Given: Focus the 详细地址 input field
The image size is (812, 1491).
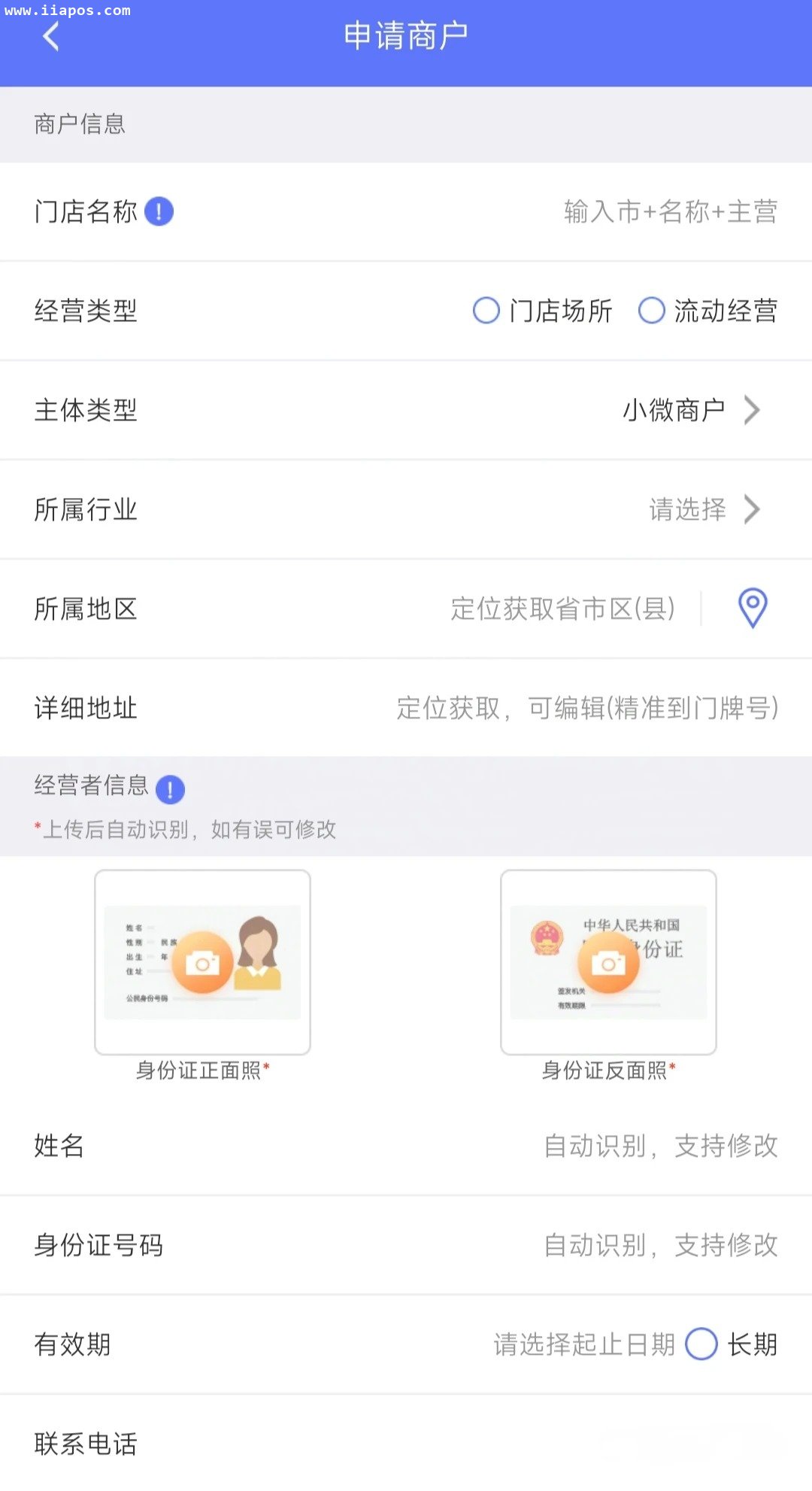Looking at the screenshot, I should (x=586, y=708).
